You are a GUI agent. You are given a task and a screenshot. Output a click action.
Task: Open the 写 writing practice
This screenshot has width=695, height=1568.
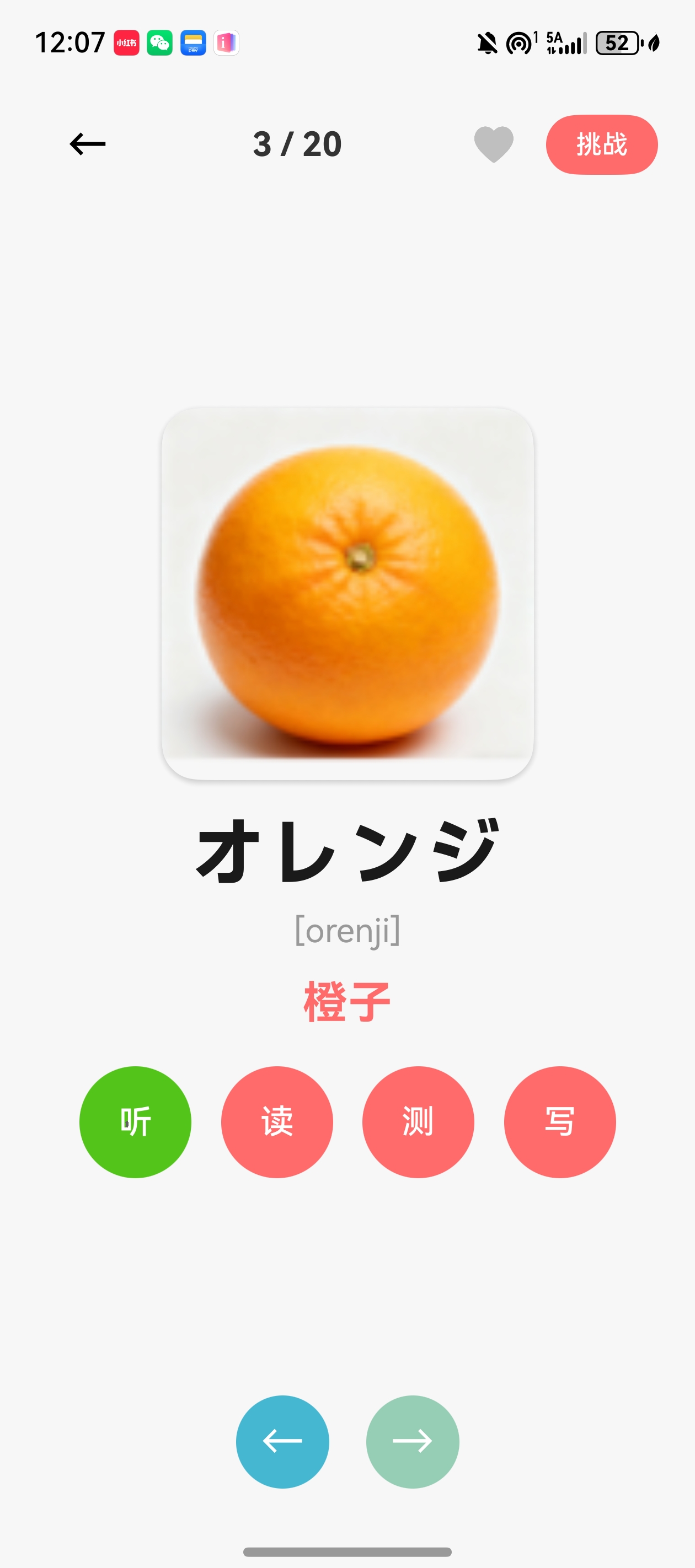point(559,1122)
